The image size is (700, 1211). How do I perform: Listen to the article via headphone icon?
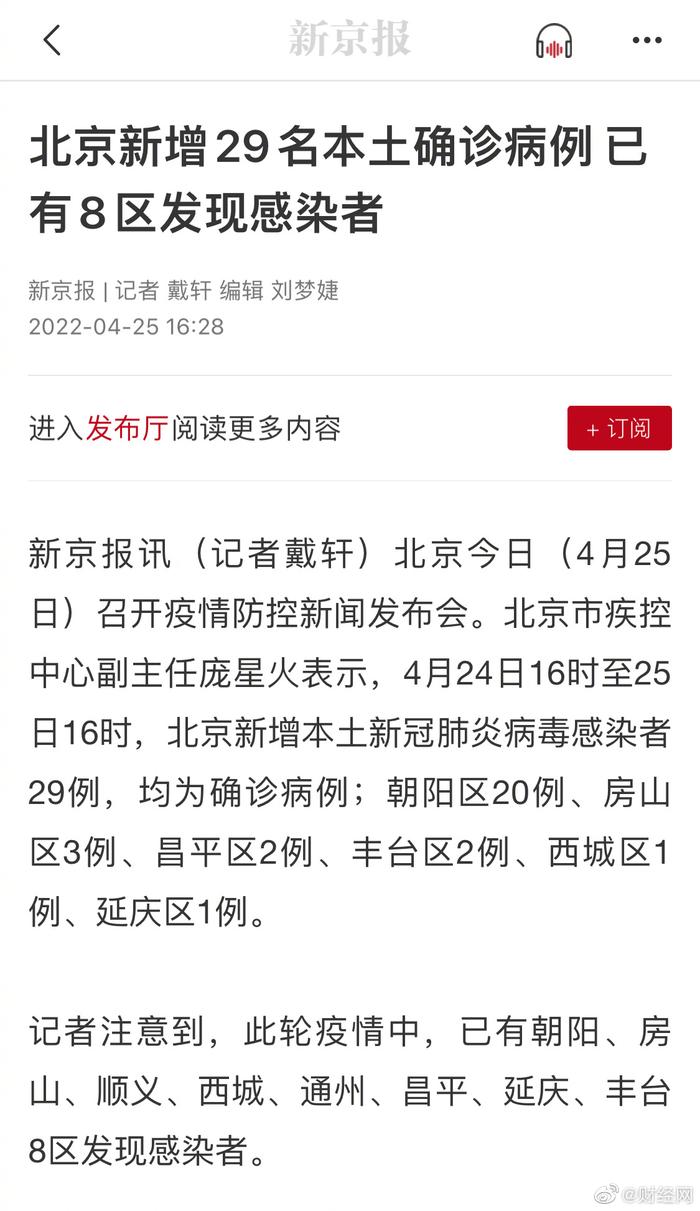(x=554, y=41)
